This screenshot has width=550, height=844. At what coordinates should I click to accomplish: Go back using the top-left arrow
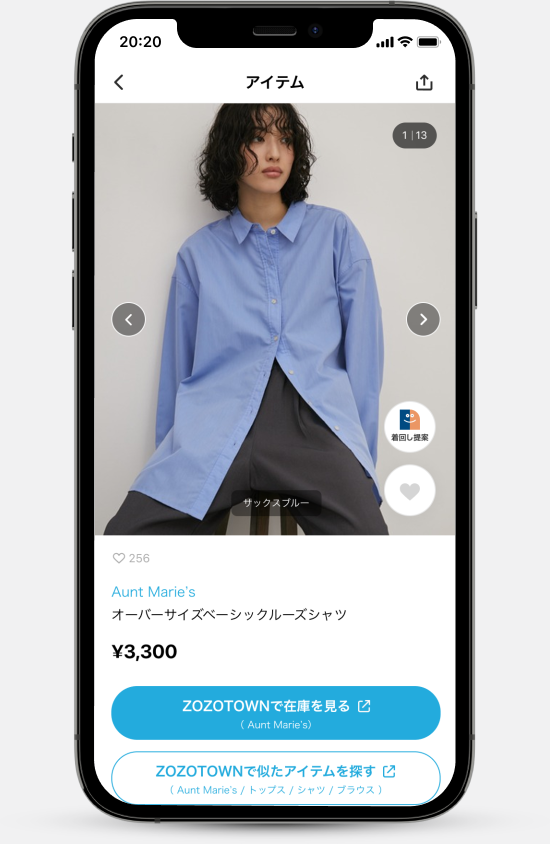[119, 82]
